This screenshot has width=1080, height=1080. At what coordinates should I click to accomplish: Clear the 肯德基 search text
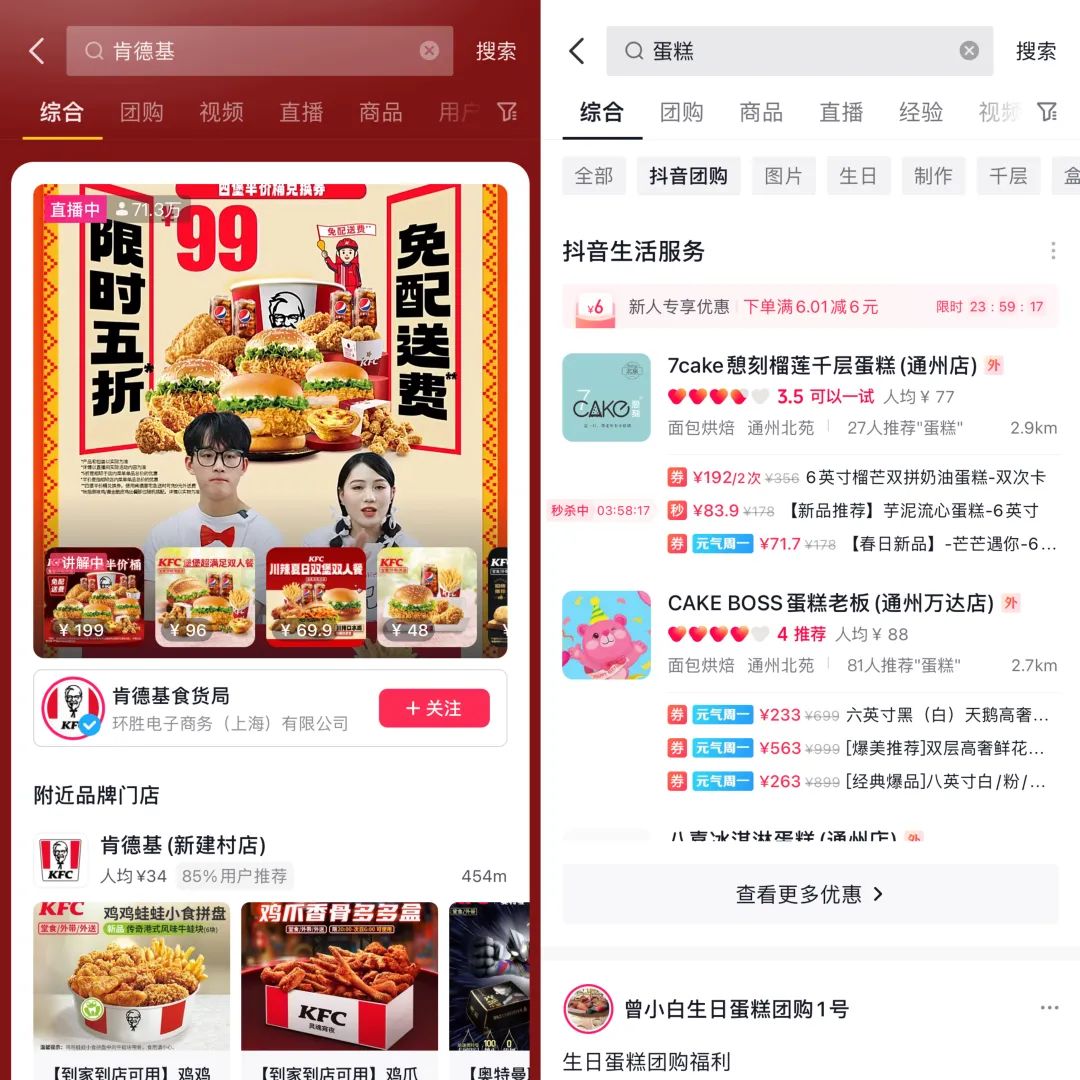click(429, 51)
